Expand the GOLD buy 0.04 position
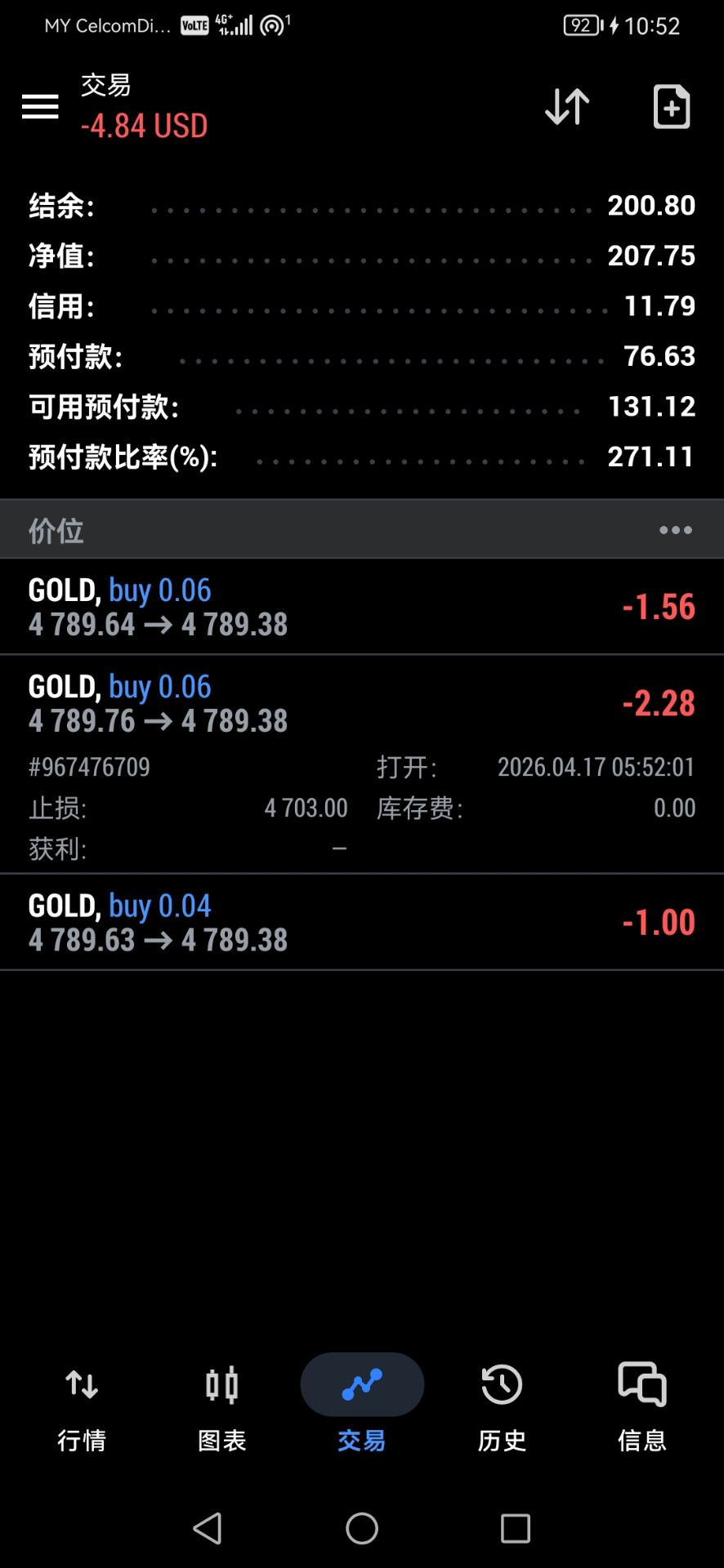This screenshot has height=1568, width=724. click(x=361, y=922)
